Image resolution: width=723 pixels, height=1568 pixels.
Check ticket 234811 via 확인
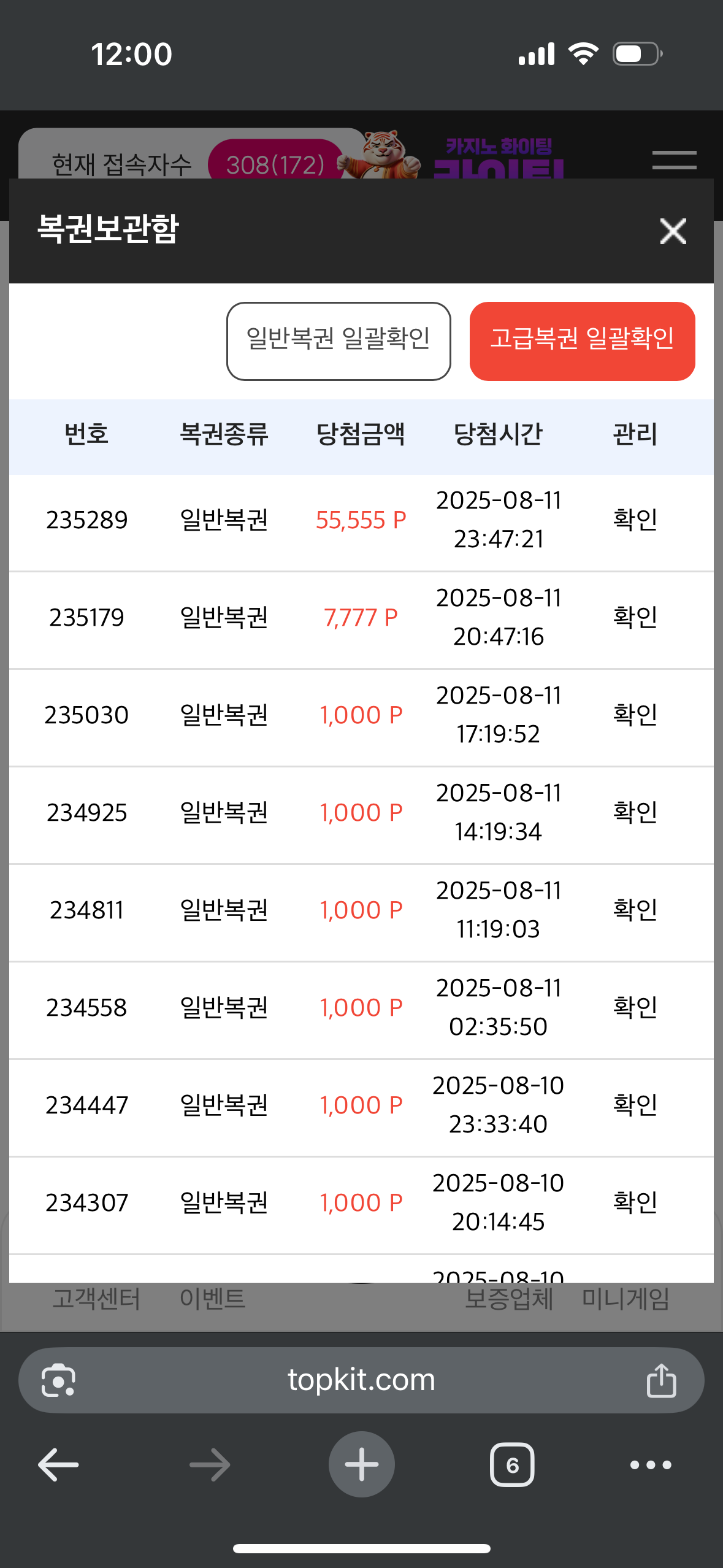pyautogui.click(x=635, y=910)
